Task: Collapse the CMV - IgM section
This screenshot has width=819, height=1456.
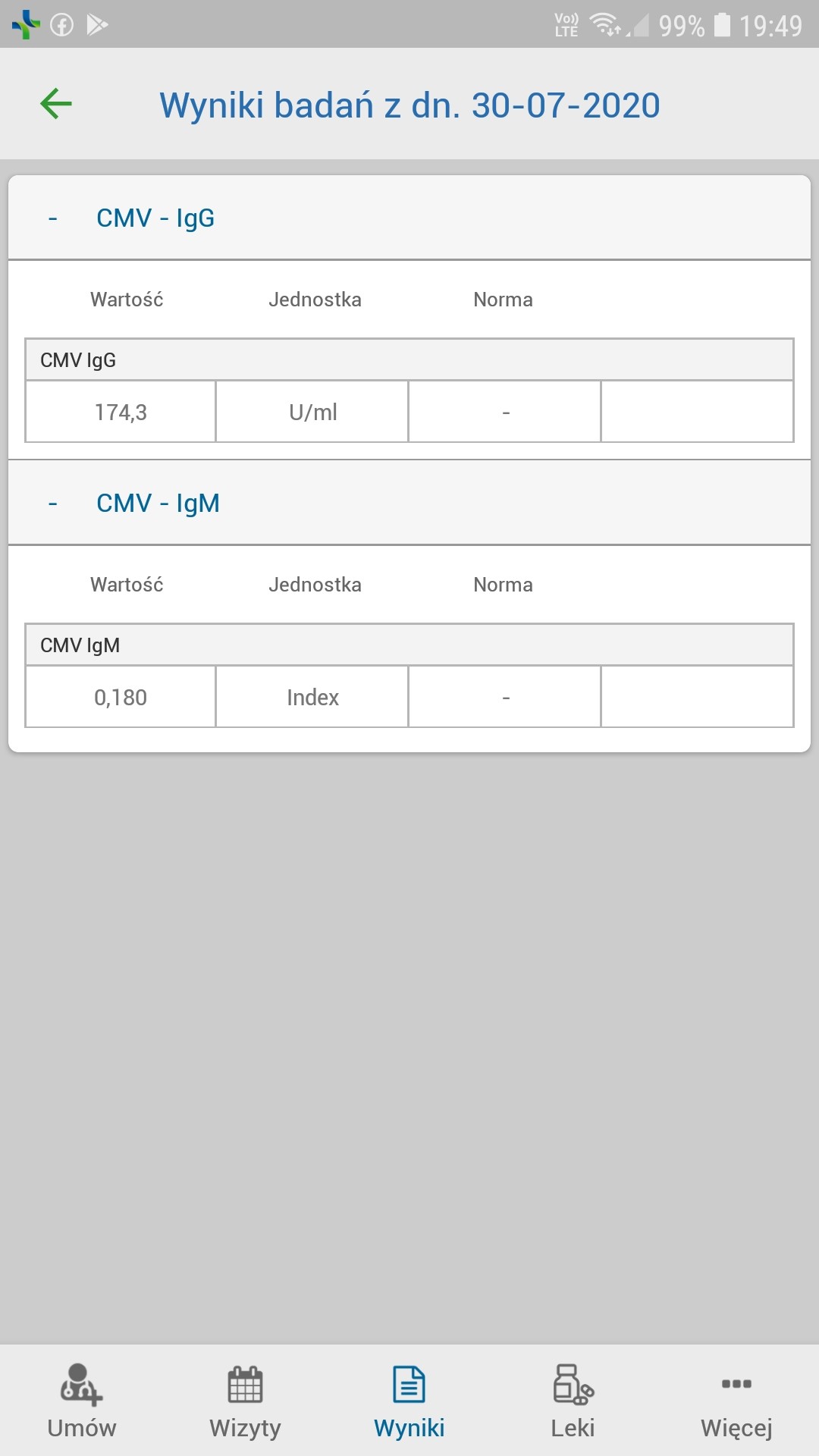Action: 53,504
